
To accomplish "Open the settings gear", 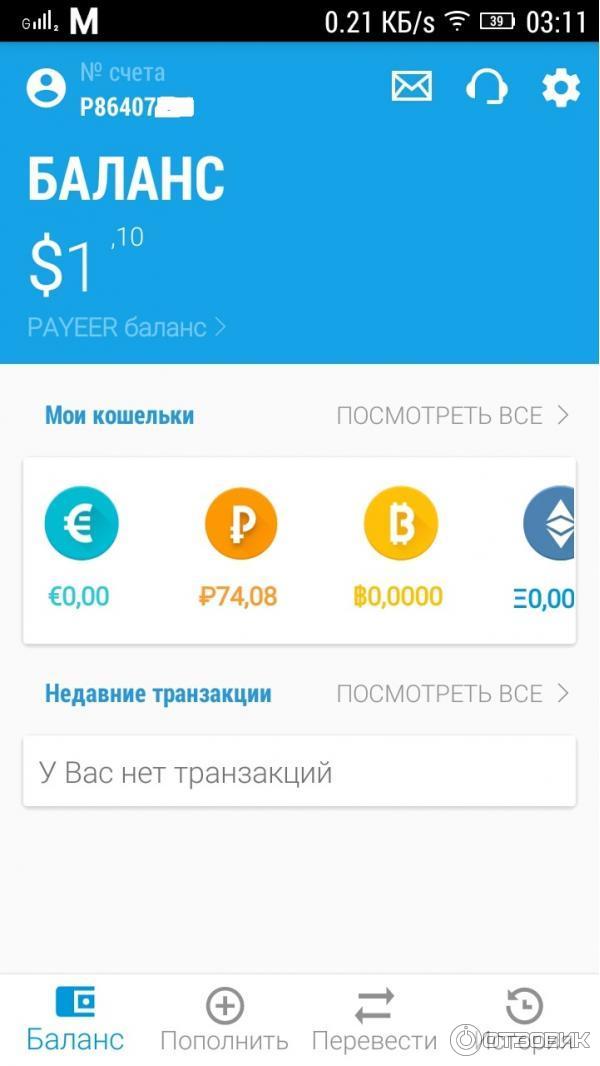I will point(560,88).
